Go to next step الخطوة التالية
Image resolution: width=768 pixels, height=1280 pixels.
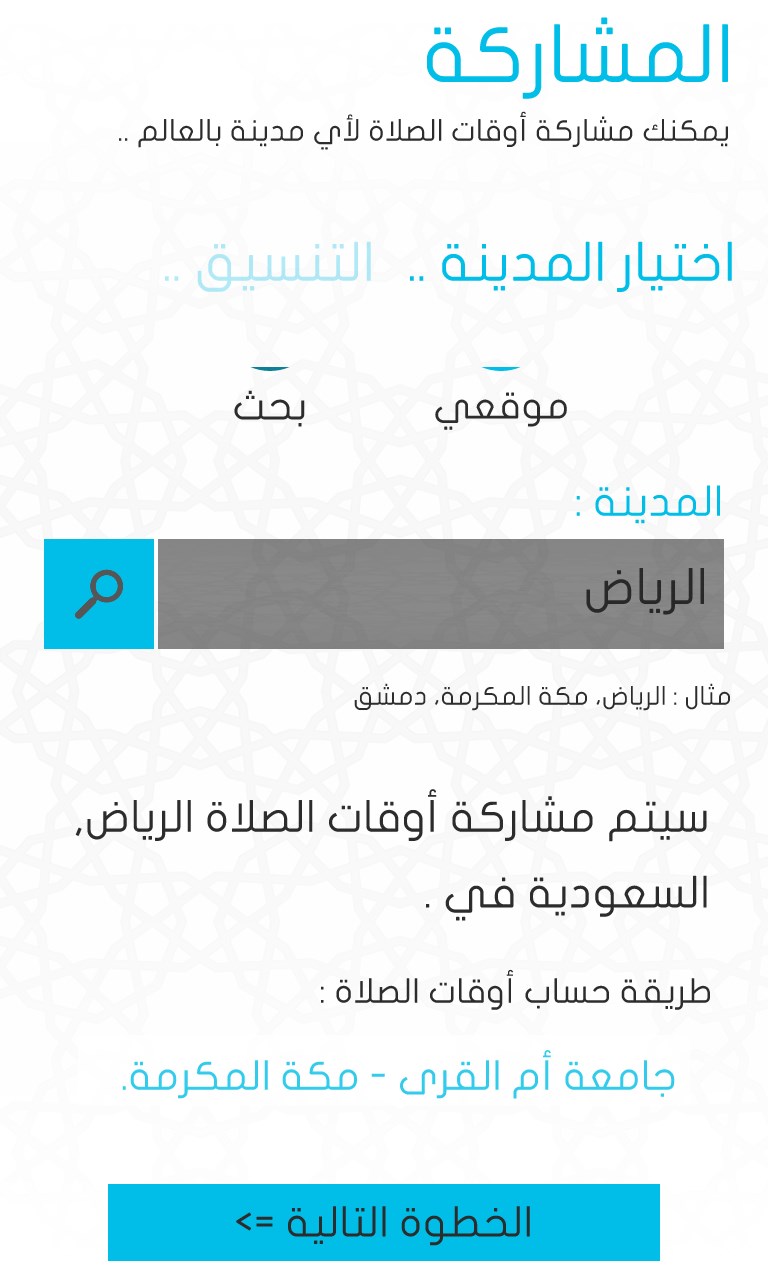384,1222
